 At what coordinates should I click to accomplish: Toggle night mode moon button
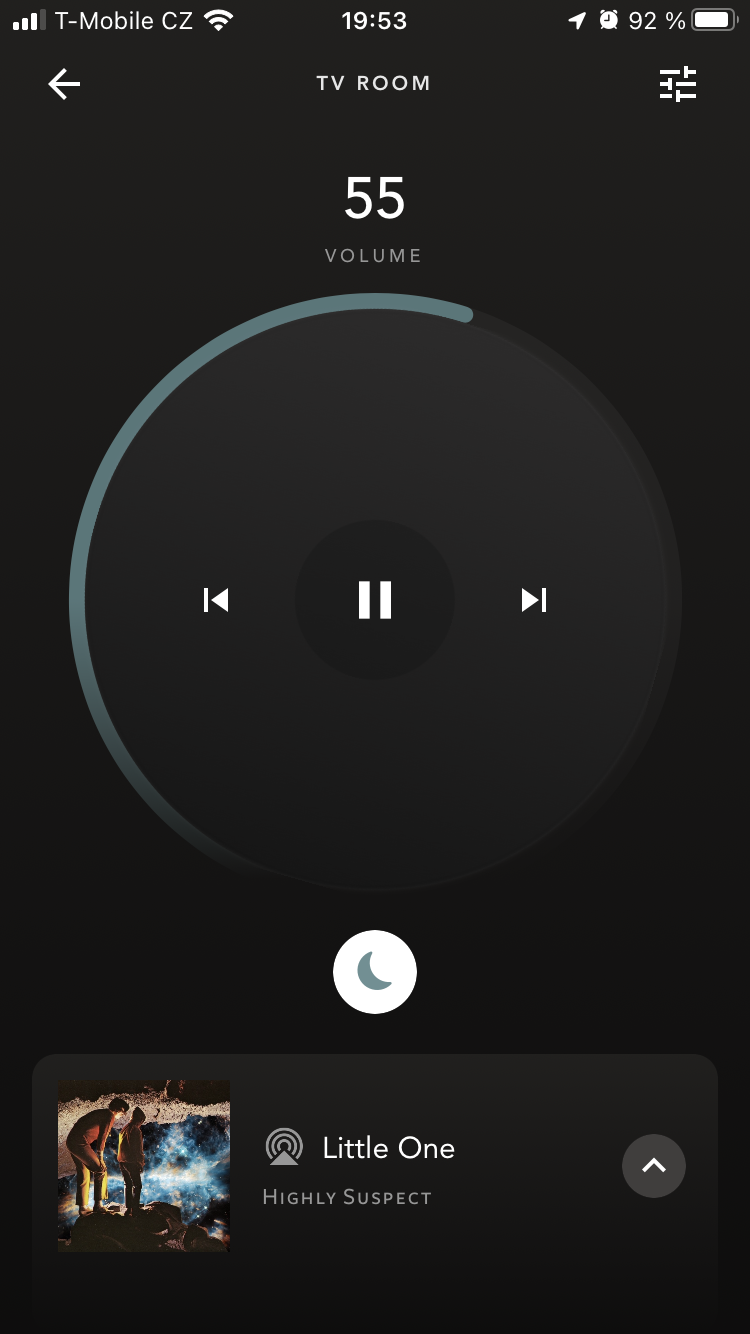(375, 972)
